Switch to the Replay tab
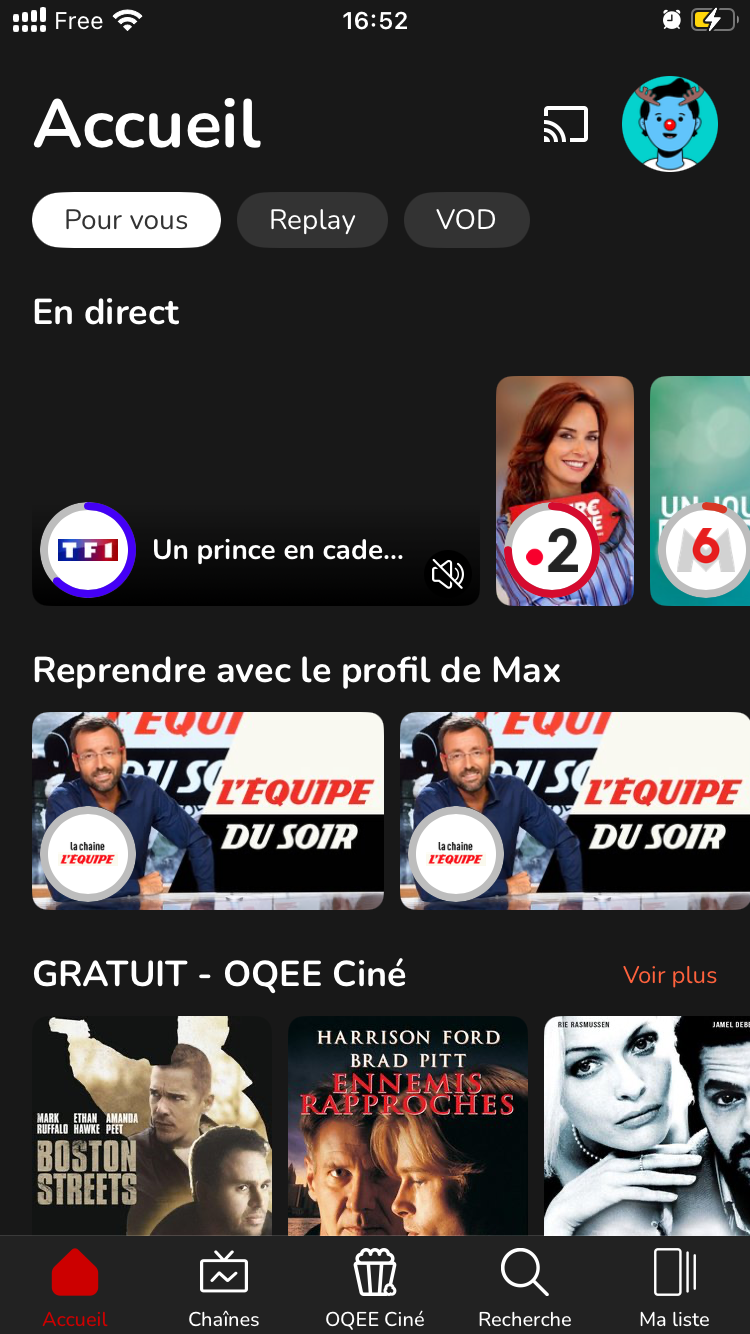Image resolution: width=750 pixels, height=1334 pixels. (x=312, y=220)
